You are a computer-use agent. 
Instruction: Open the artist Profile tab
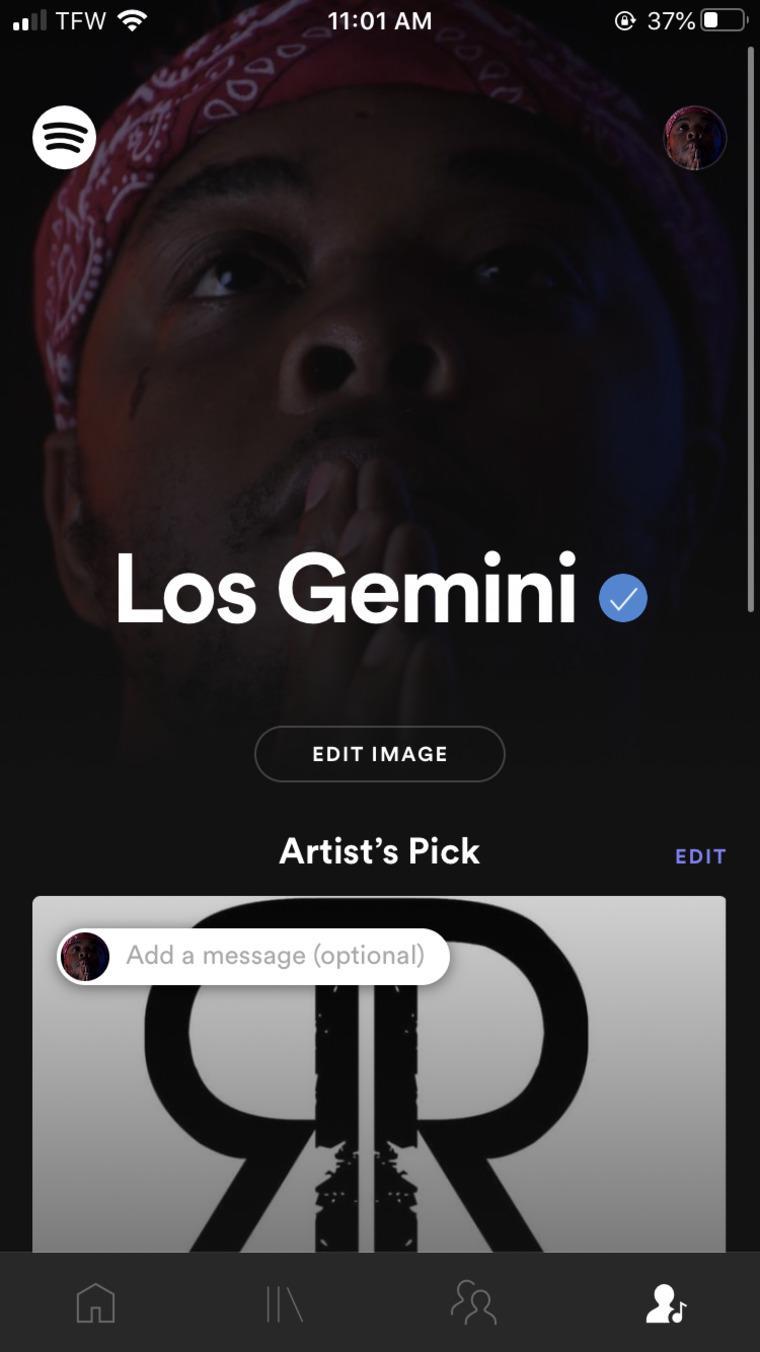[x=665, y=1304]
